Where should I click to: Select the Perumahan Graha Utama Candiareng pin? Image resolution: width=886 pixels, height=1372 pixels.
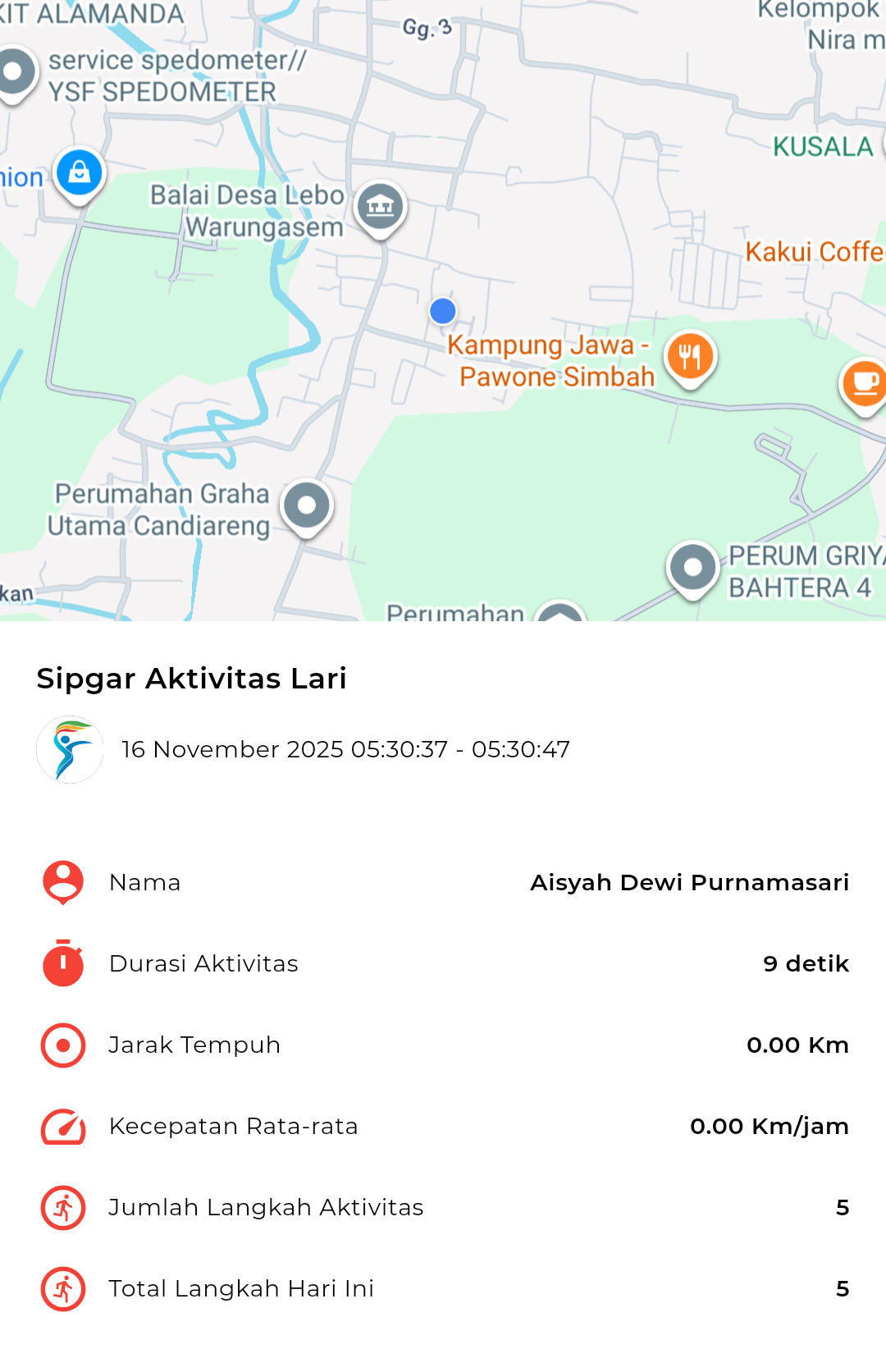(x=307, y=505)
